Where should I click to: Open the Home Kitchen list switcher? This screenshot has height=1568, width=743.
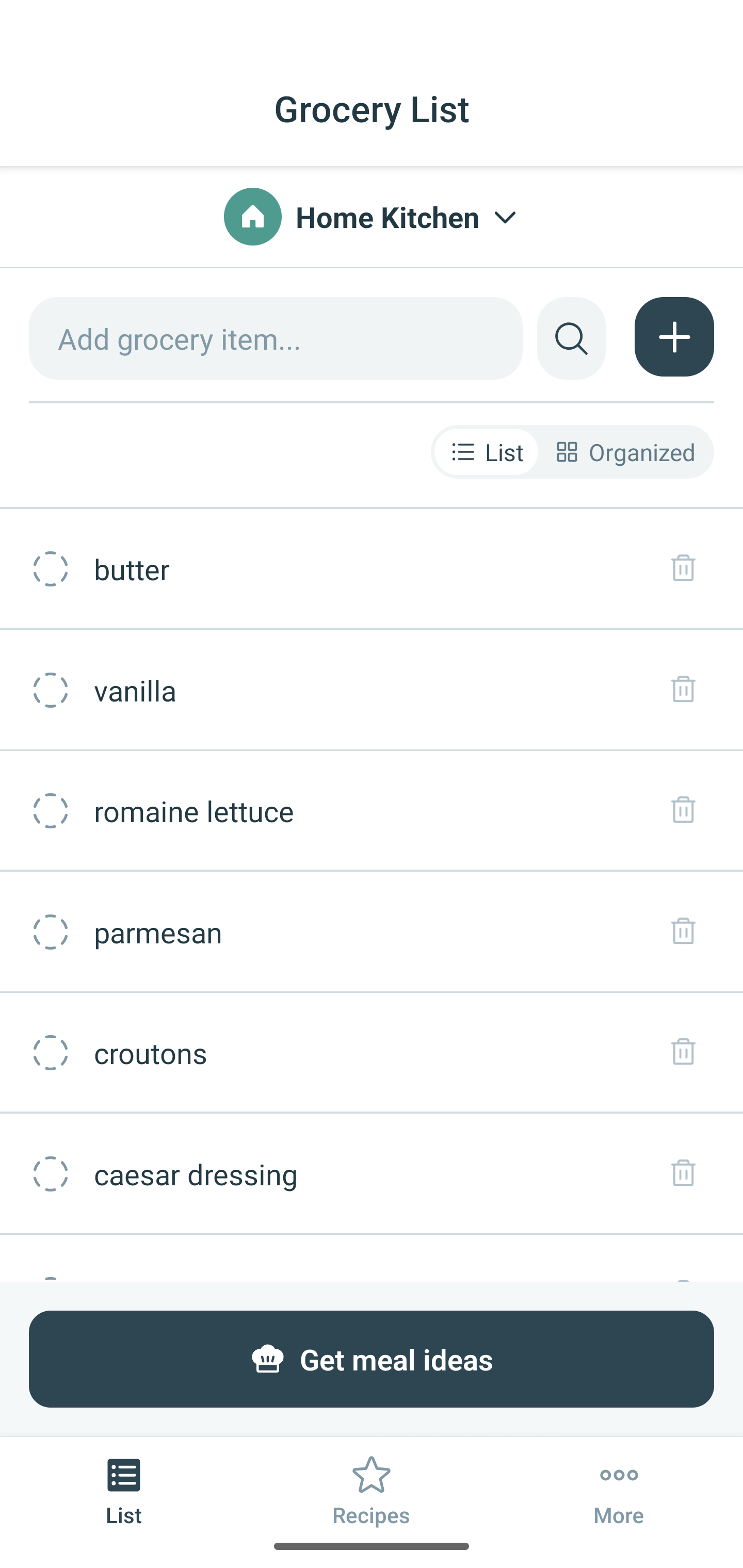pyautogui.click(x=506, y=217)
